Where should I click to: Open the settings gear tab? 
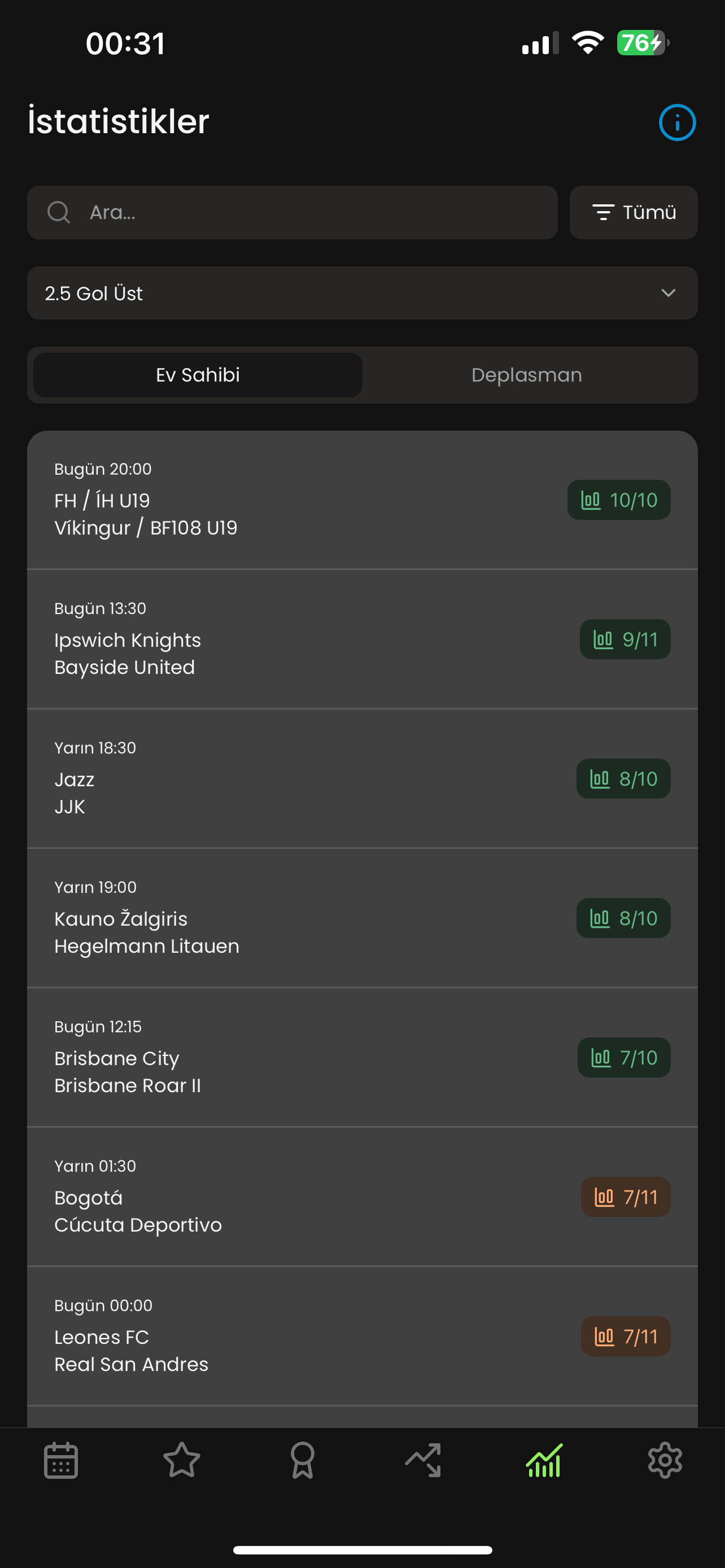pos(665,1460)
